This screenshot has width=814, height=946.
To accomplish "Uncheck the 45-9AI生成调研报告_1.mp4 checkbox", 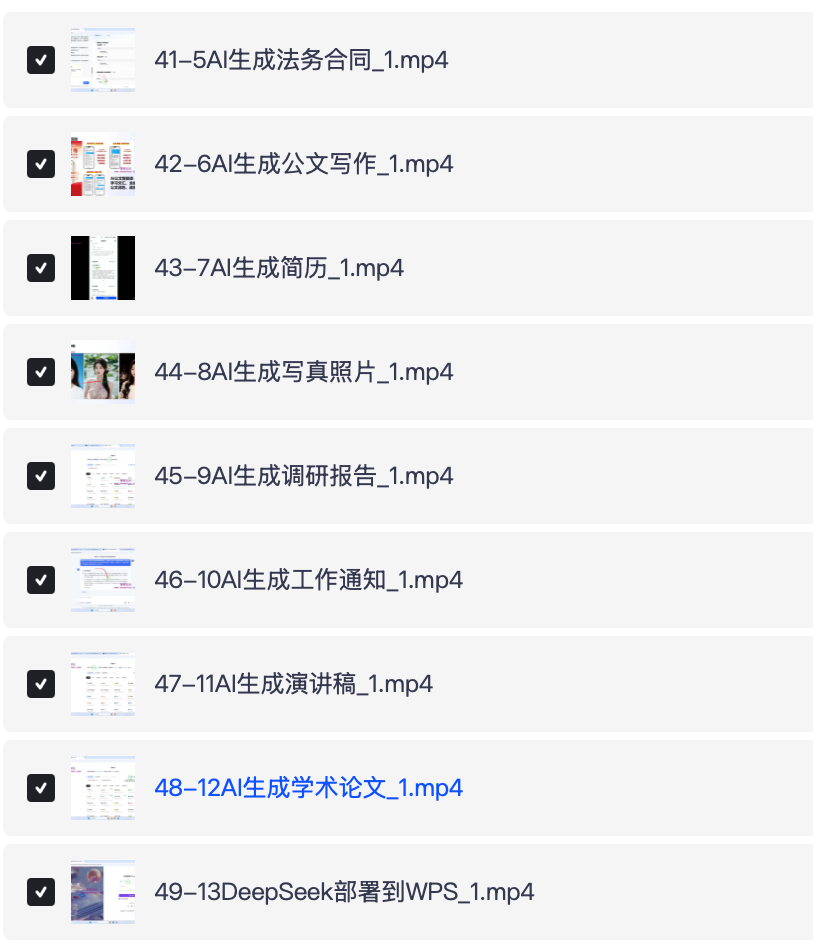I will 41,476.
